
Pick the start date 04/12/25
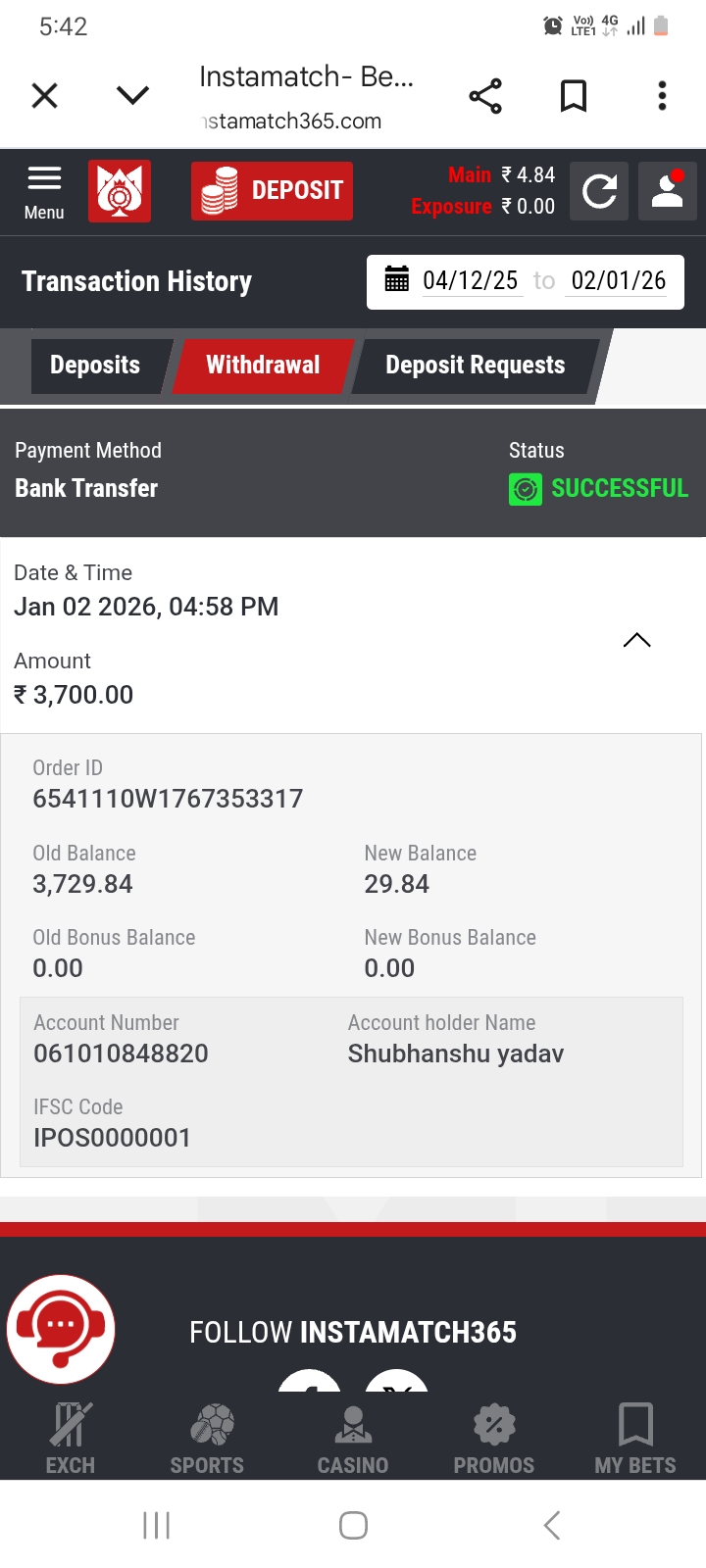(x=470, y=281)
